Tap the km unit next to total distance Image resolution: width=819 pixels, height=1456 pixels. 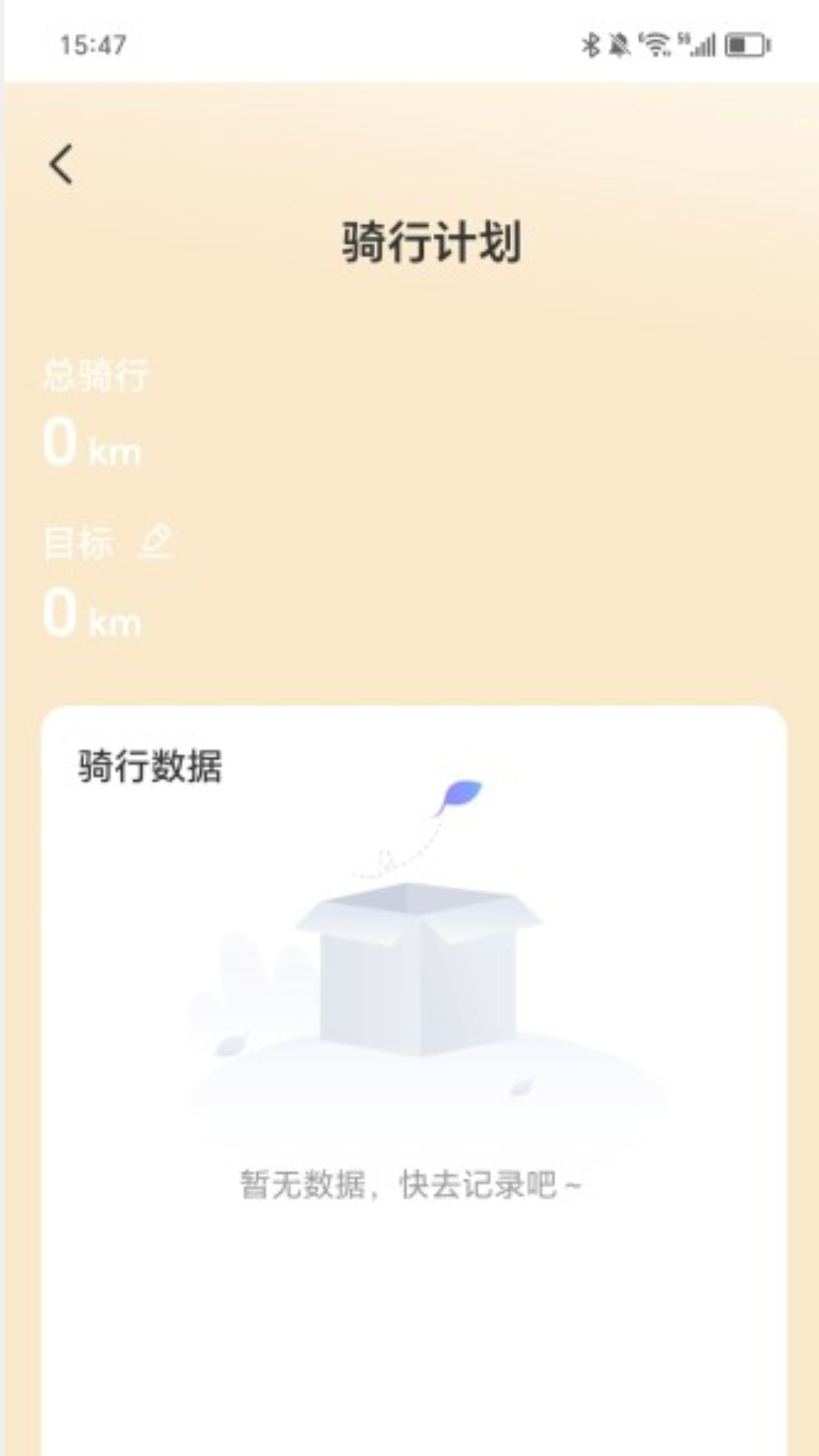(x=115, y=452)
